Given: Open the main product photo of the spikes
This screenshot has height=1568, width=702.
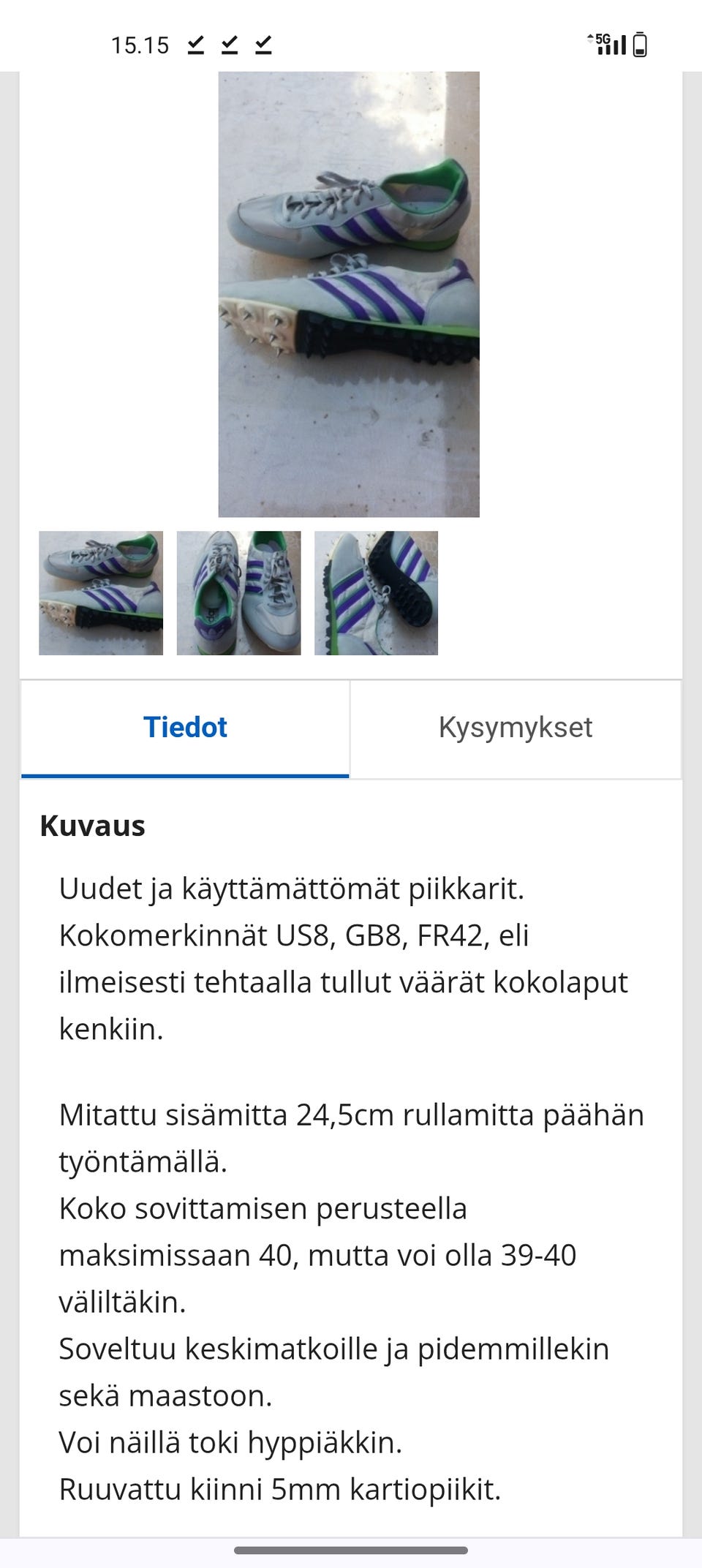Looking at the screenshot, I should [350, 293].
